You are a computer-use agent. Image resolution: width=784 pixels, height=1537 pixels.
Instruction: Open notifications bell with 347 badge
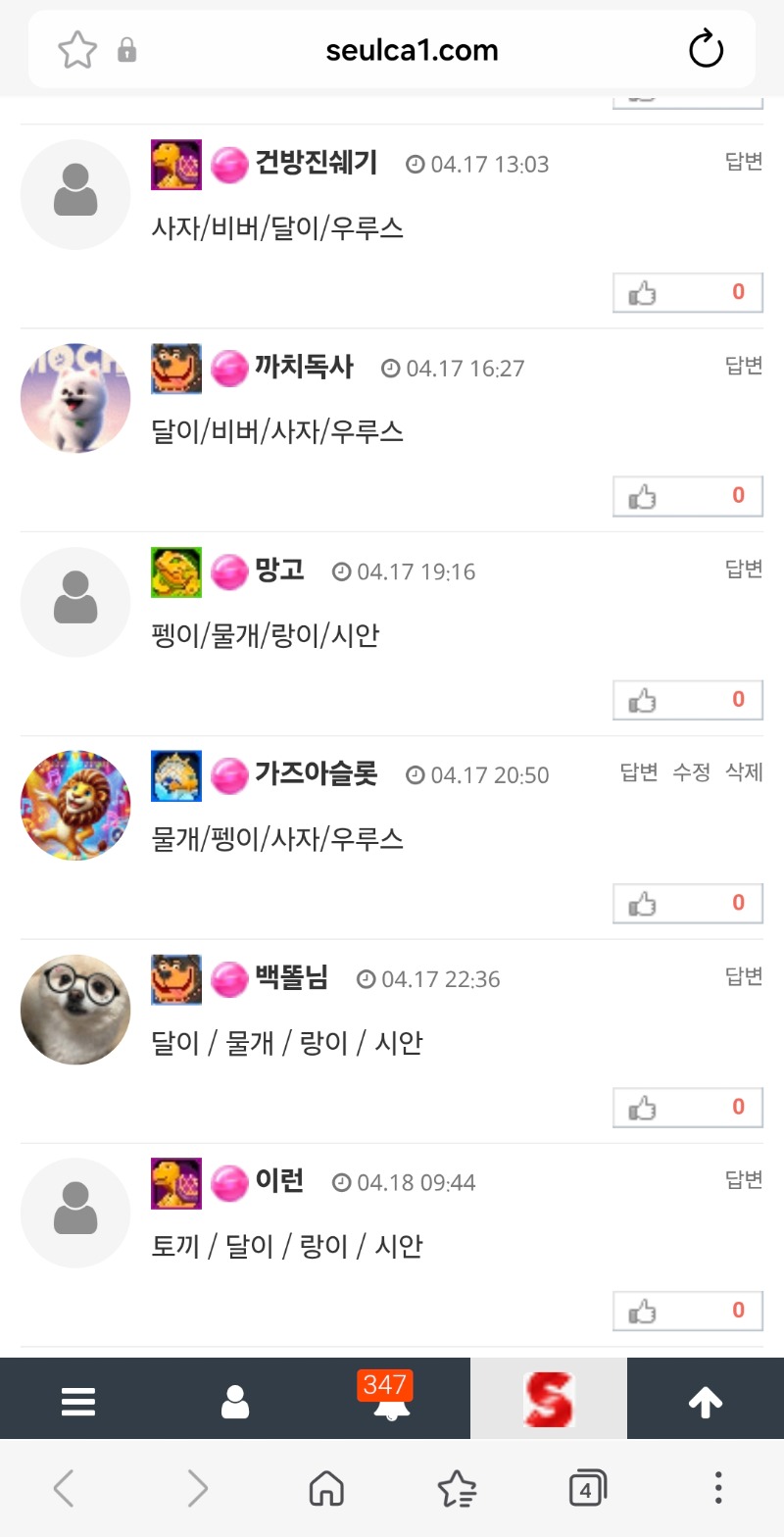pos(391,1402)
